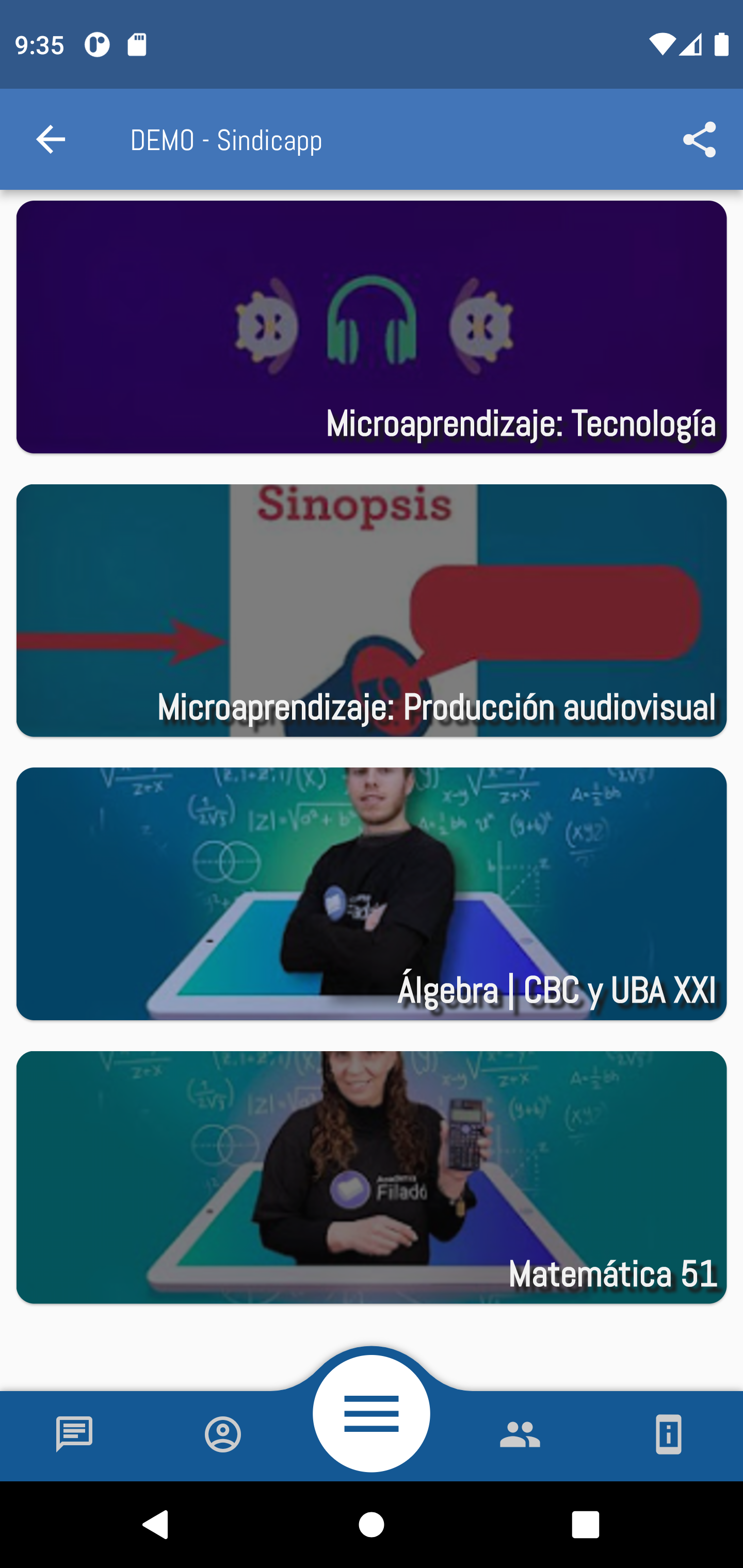Image resolution: width=743 pixels, height=1568 pixels.
Task: Tap the system home button
Action: [x=372, y=1525]
